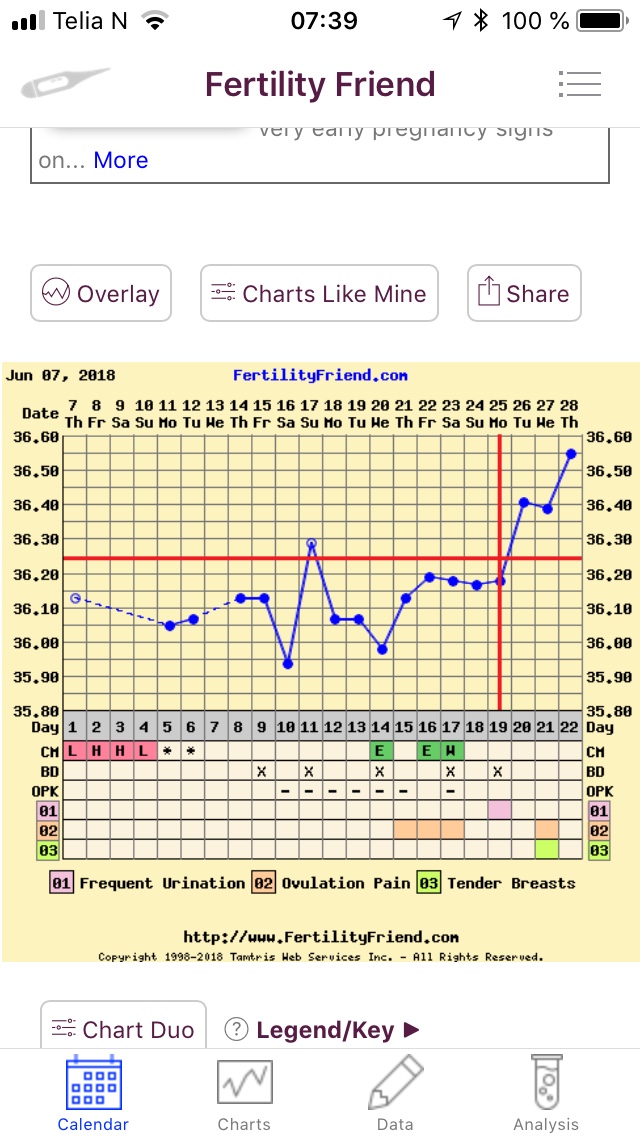
Task: Switch to the Calendar tab
Action: coord(93,1094)
